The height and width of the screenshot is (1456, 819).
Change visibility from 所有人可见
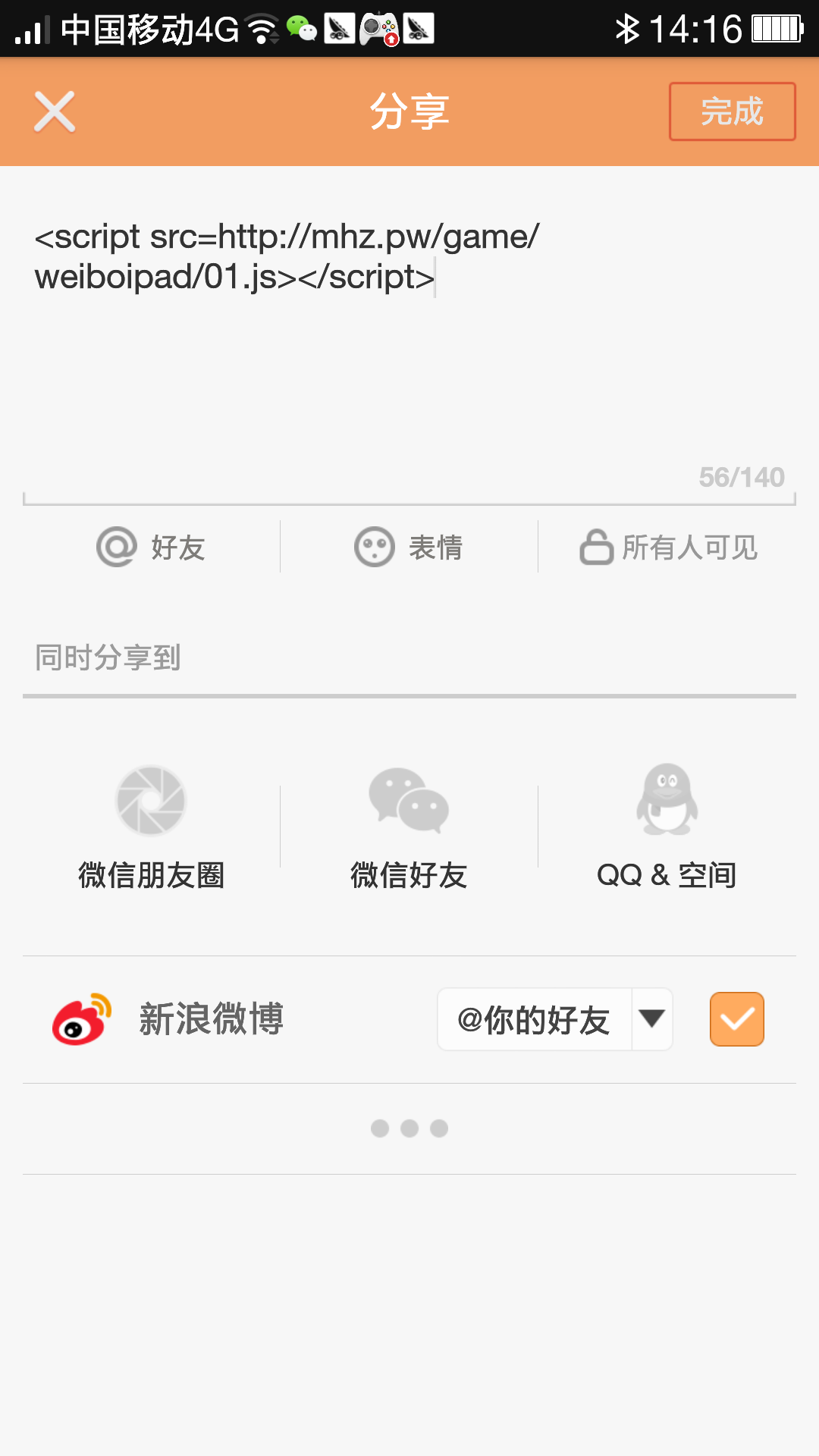pos(668,547)
